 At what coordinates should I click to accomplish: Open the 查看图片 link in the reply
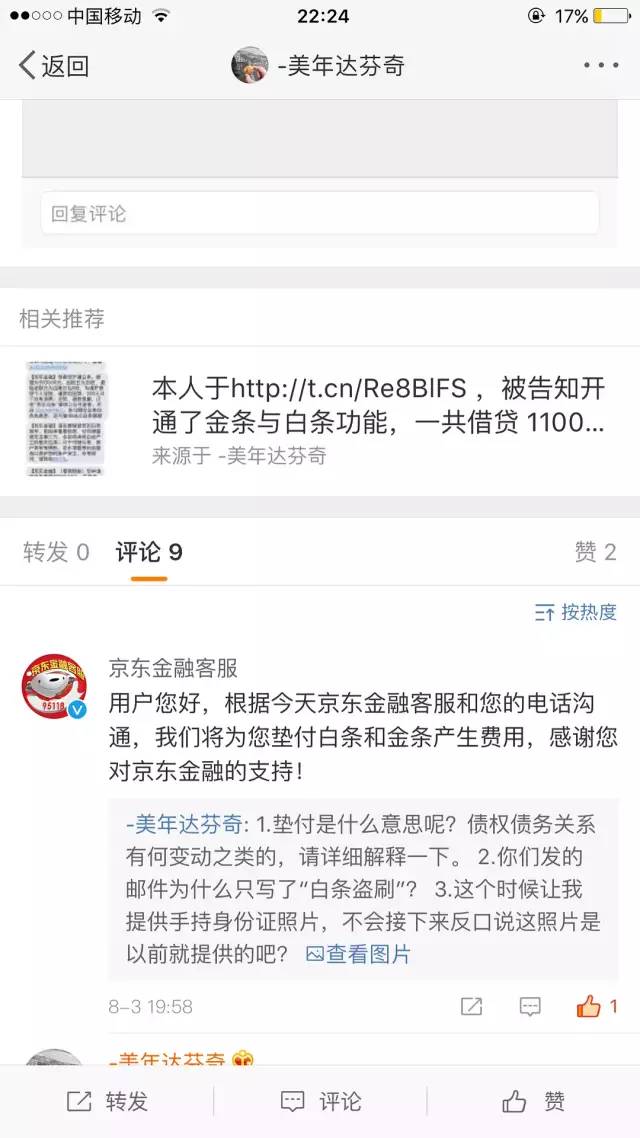point(358,954)
